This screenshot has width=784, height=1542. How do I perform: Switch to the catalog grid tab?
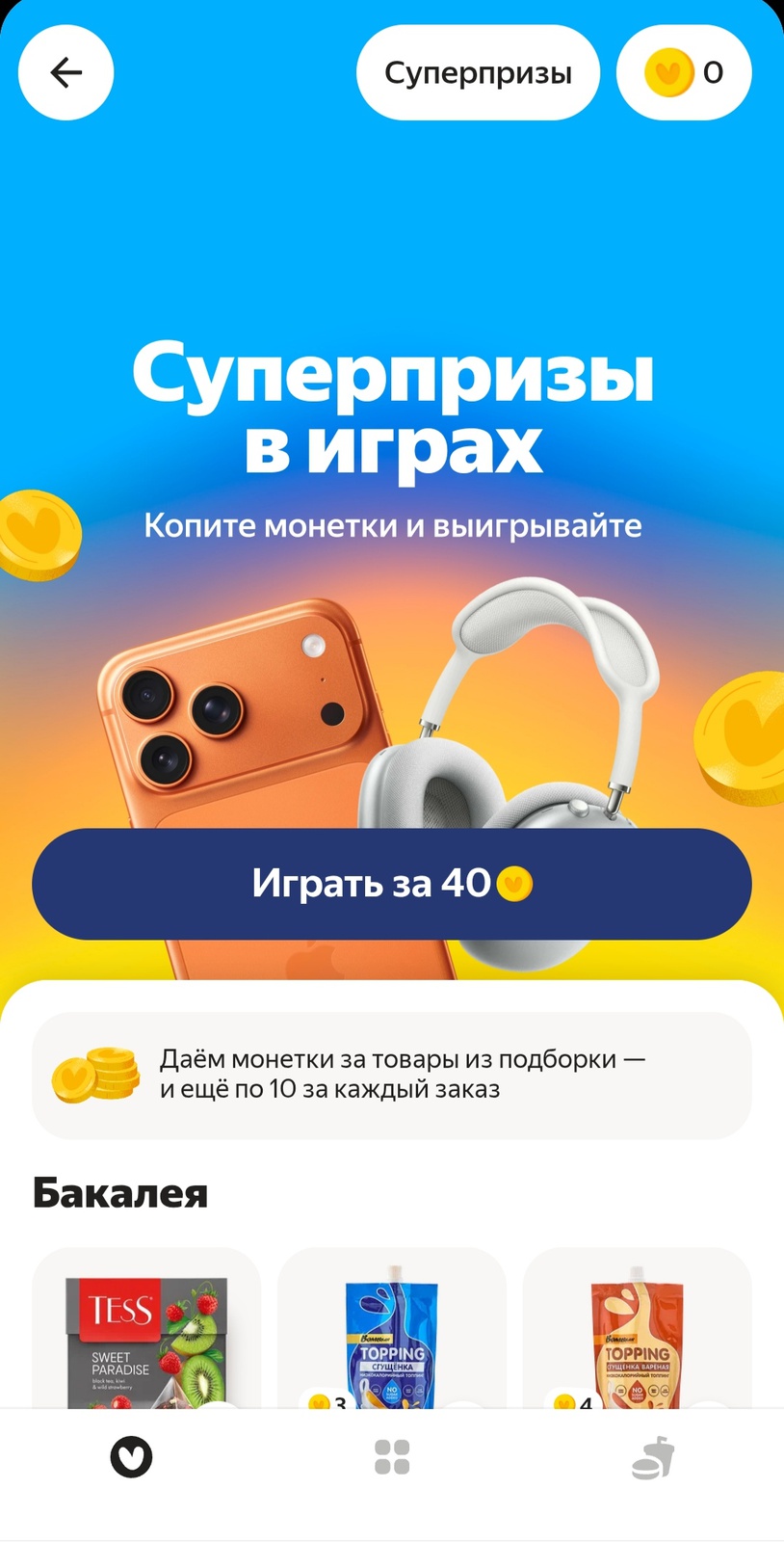tap(392, 1457)
